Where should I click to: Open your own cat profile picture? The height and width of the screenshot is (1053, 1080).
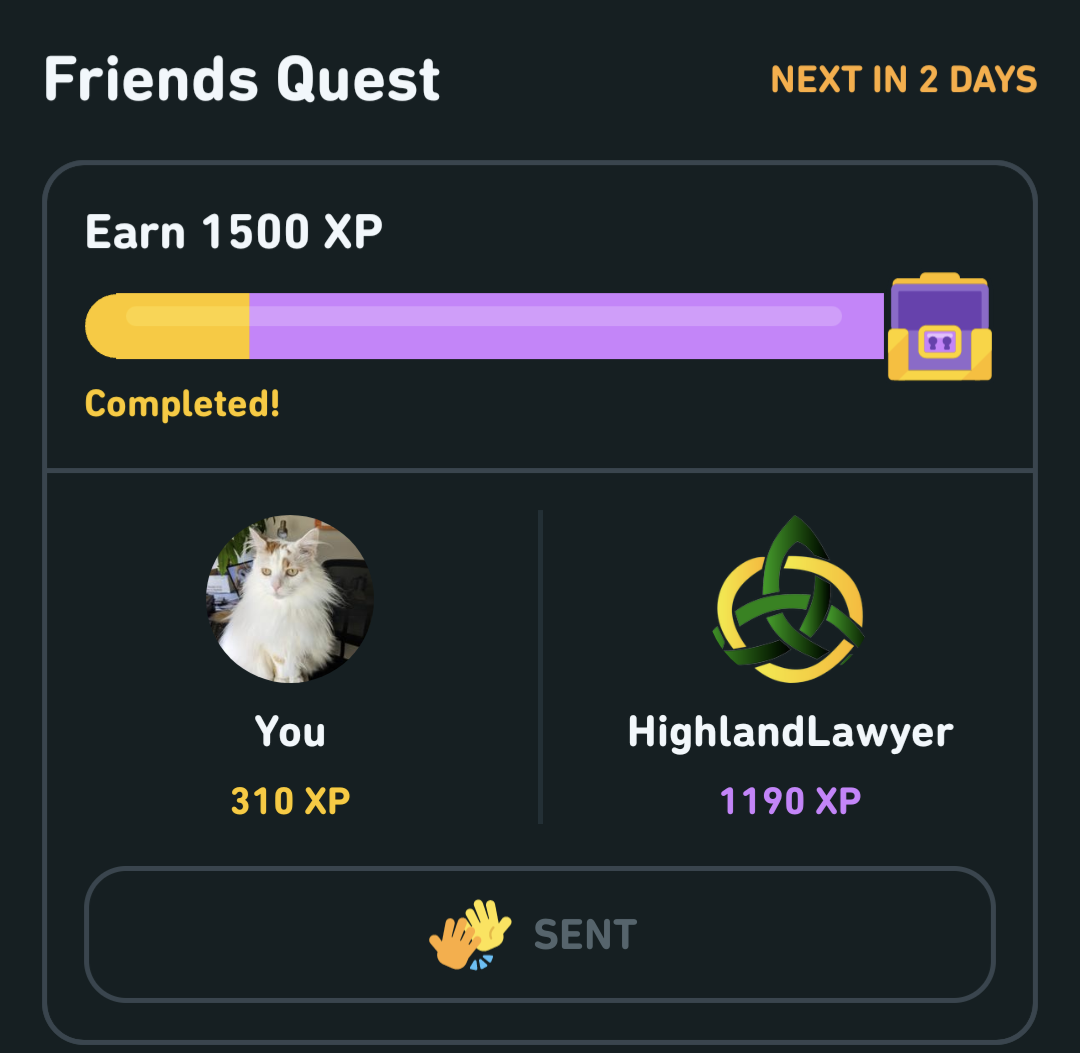[290, 599]
